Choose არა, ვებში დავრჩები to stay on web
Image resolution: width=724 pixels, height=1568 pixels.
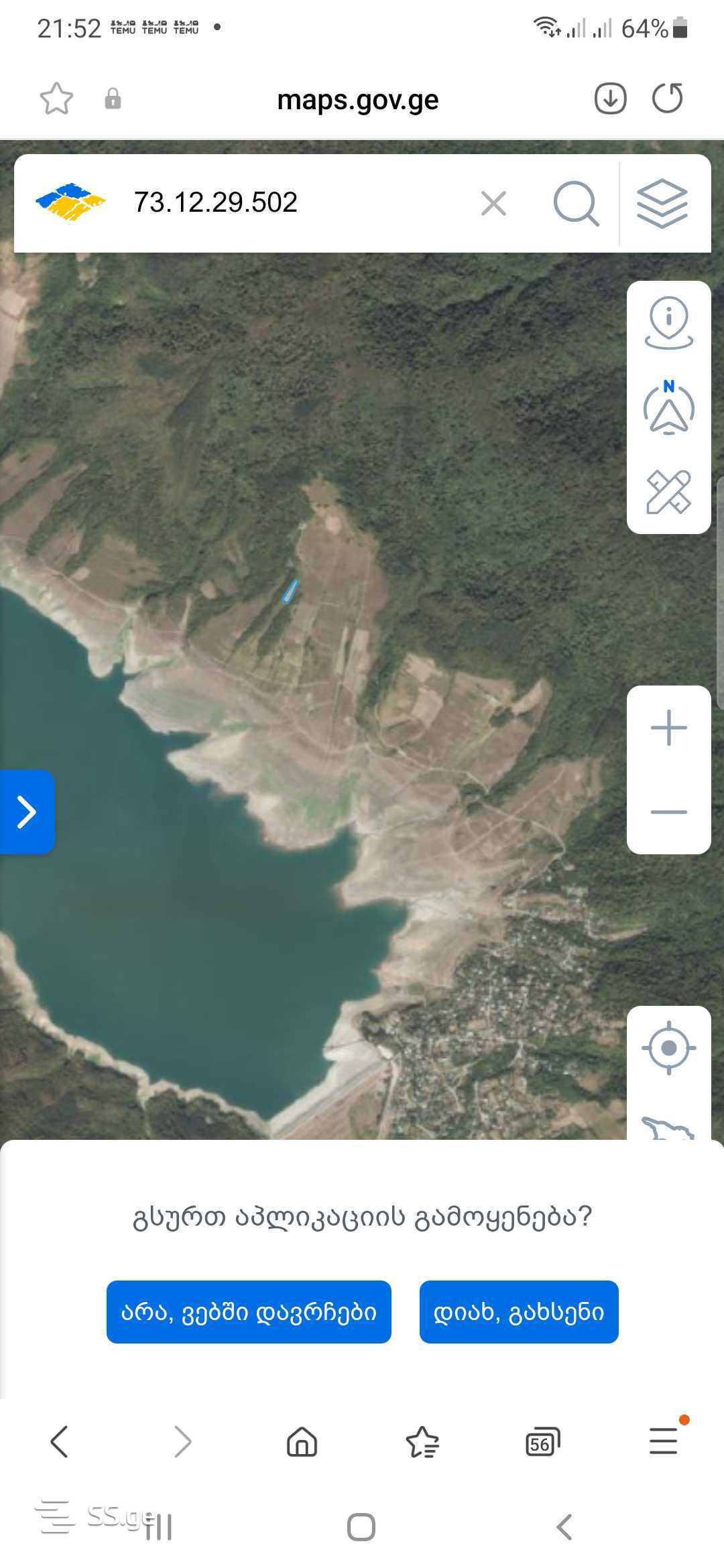tap(249, 1312)
